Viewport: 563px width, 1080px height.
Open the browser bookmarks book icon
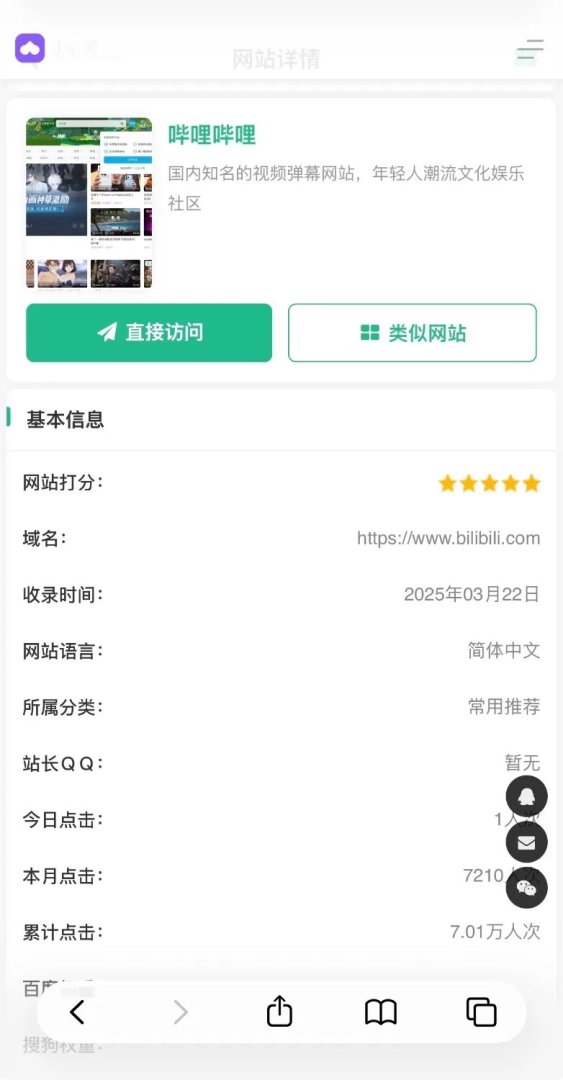click(x=380, y=1012)
